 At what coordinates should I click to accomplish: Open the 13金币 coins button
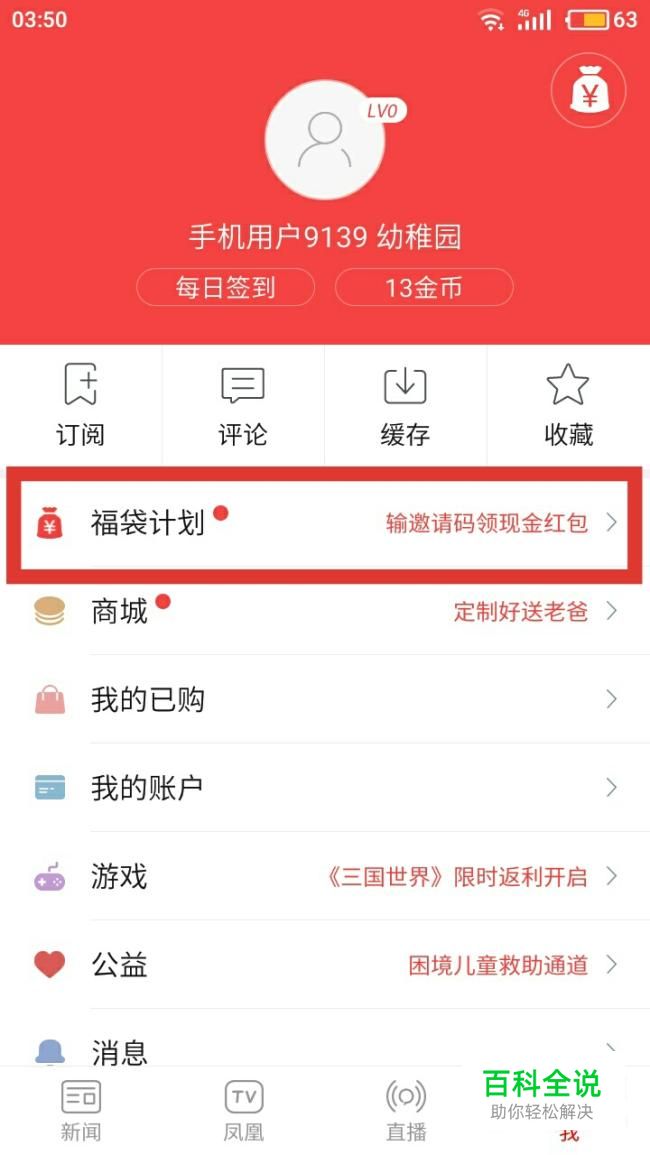(x=424, y=287)
